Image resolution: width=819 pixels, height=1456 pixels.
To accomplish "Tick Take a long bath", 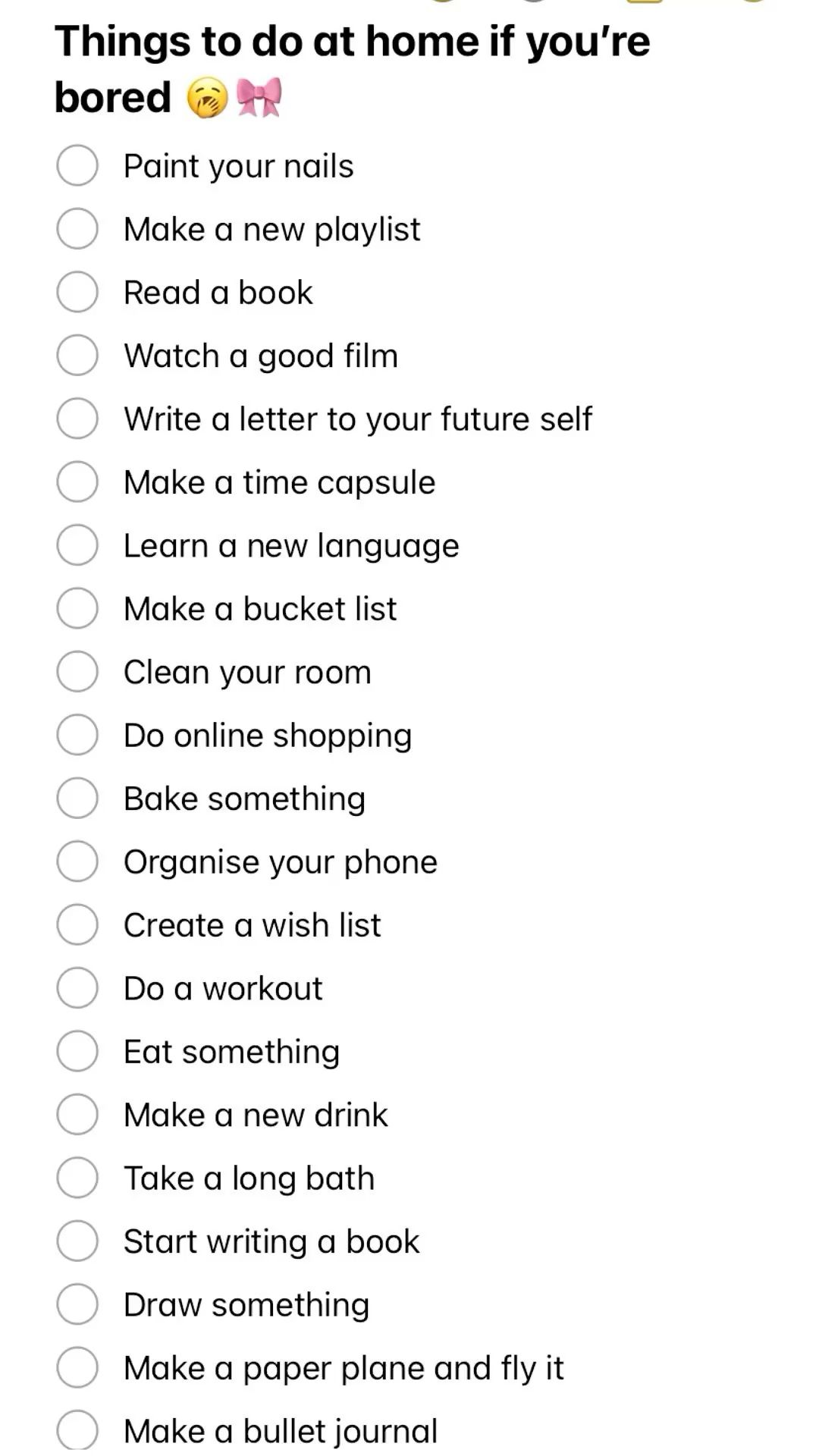I will (x=77, y=1178).
